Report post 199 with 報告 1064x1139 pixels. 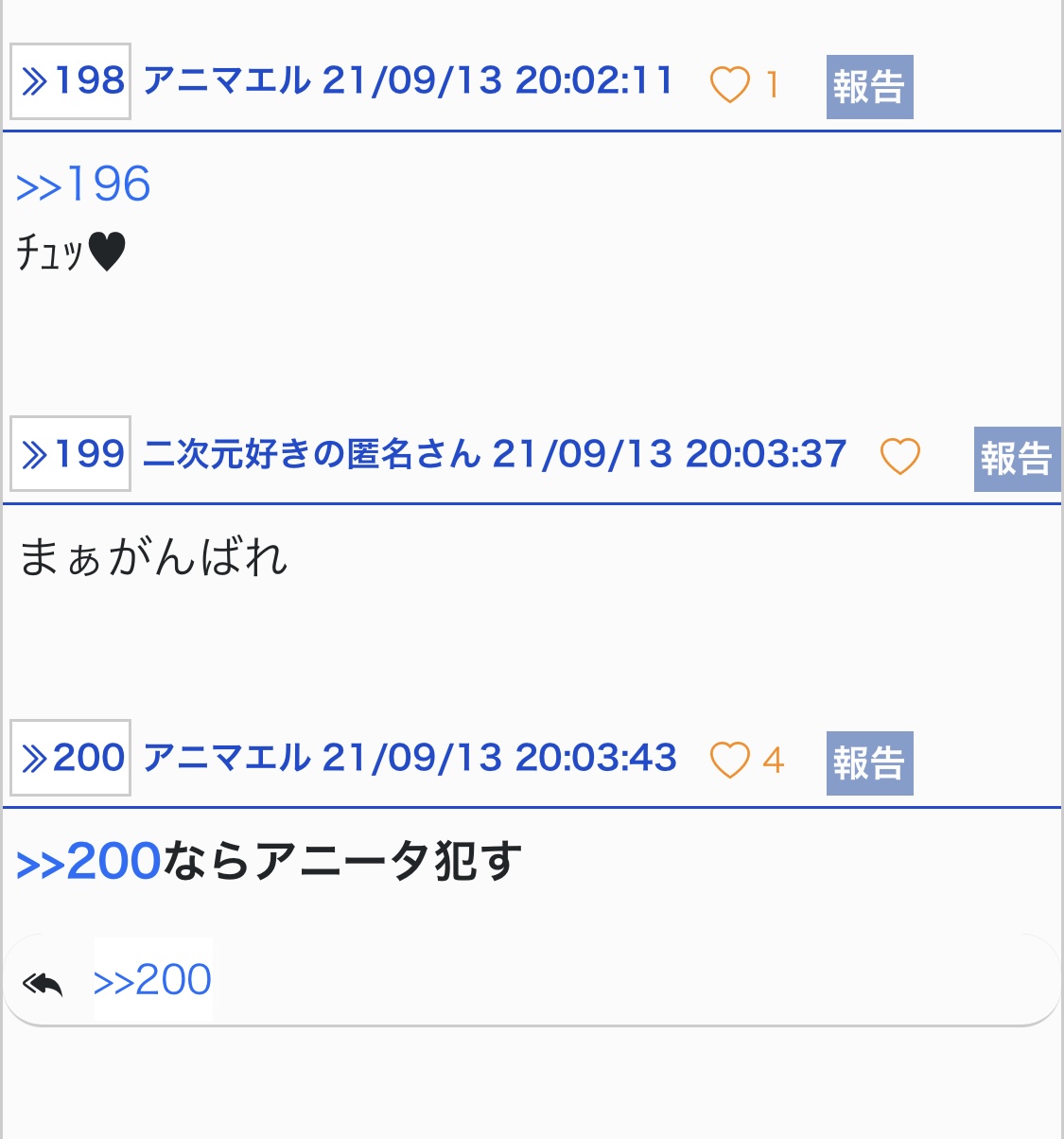pos(1017,459)
